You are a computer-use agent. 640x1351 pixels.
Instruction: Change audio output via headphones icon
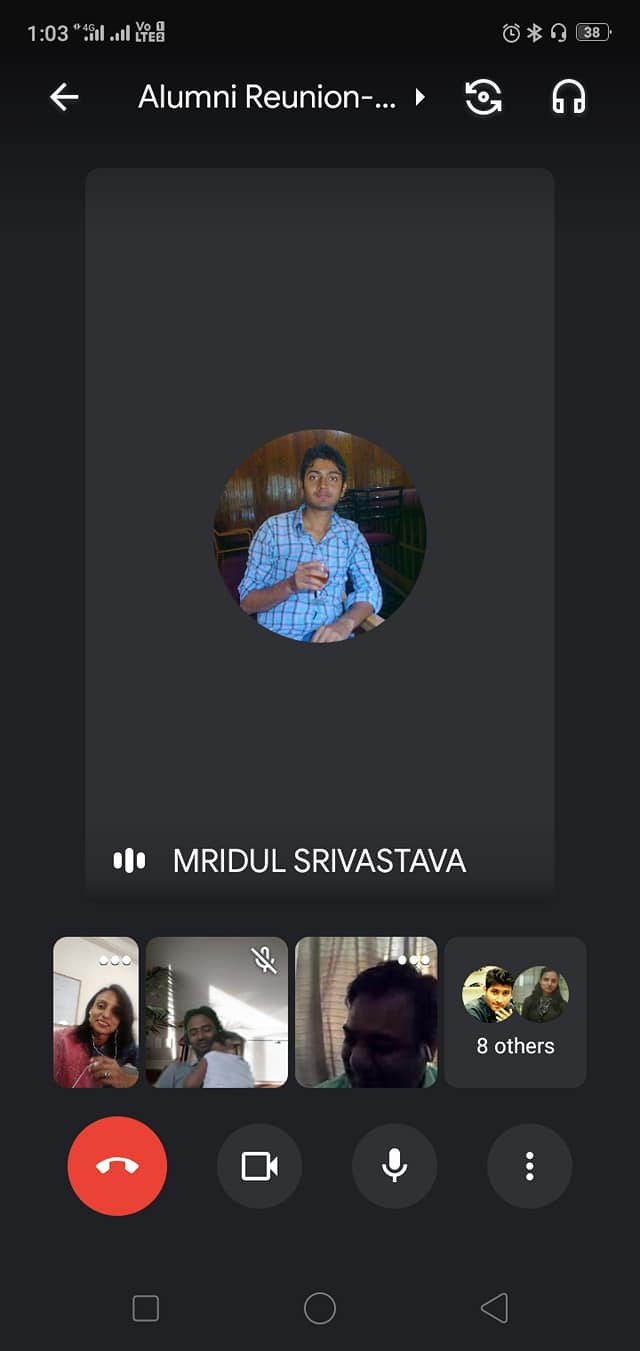click(568, 97)
